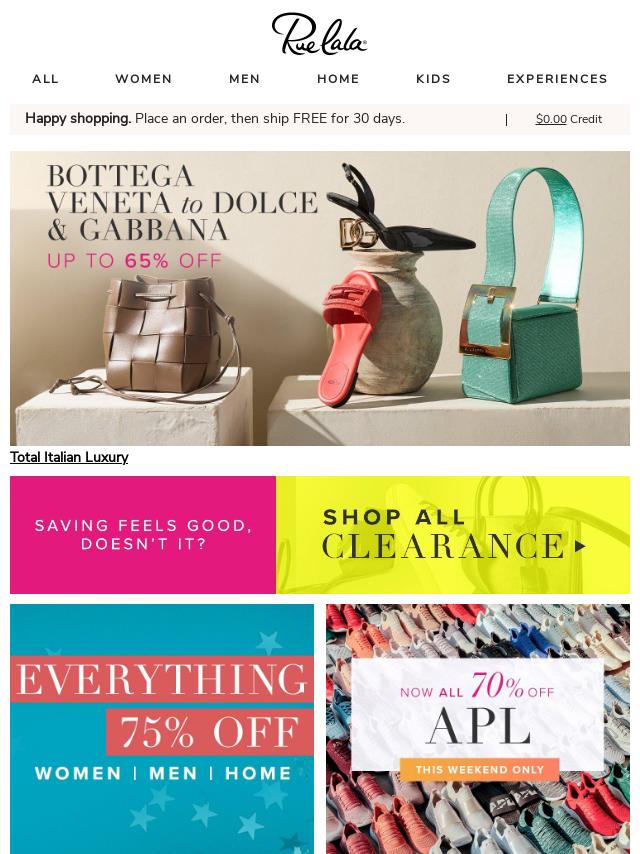Open the EXPERIENCES category

[x=557, y=79]
